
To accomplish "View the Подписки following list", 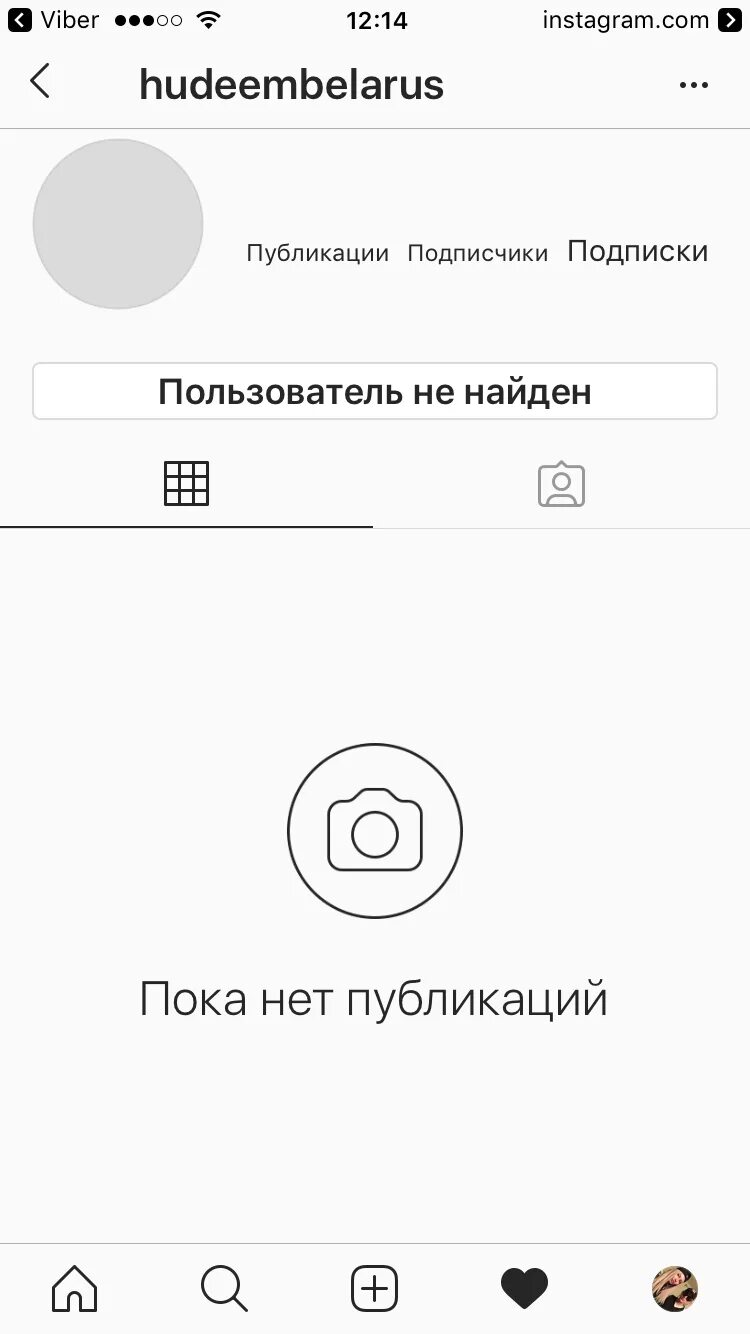I will pos(637,251).
